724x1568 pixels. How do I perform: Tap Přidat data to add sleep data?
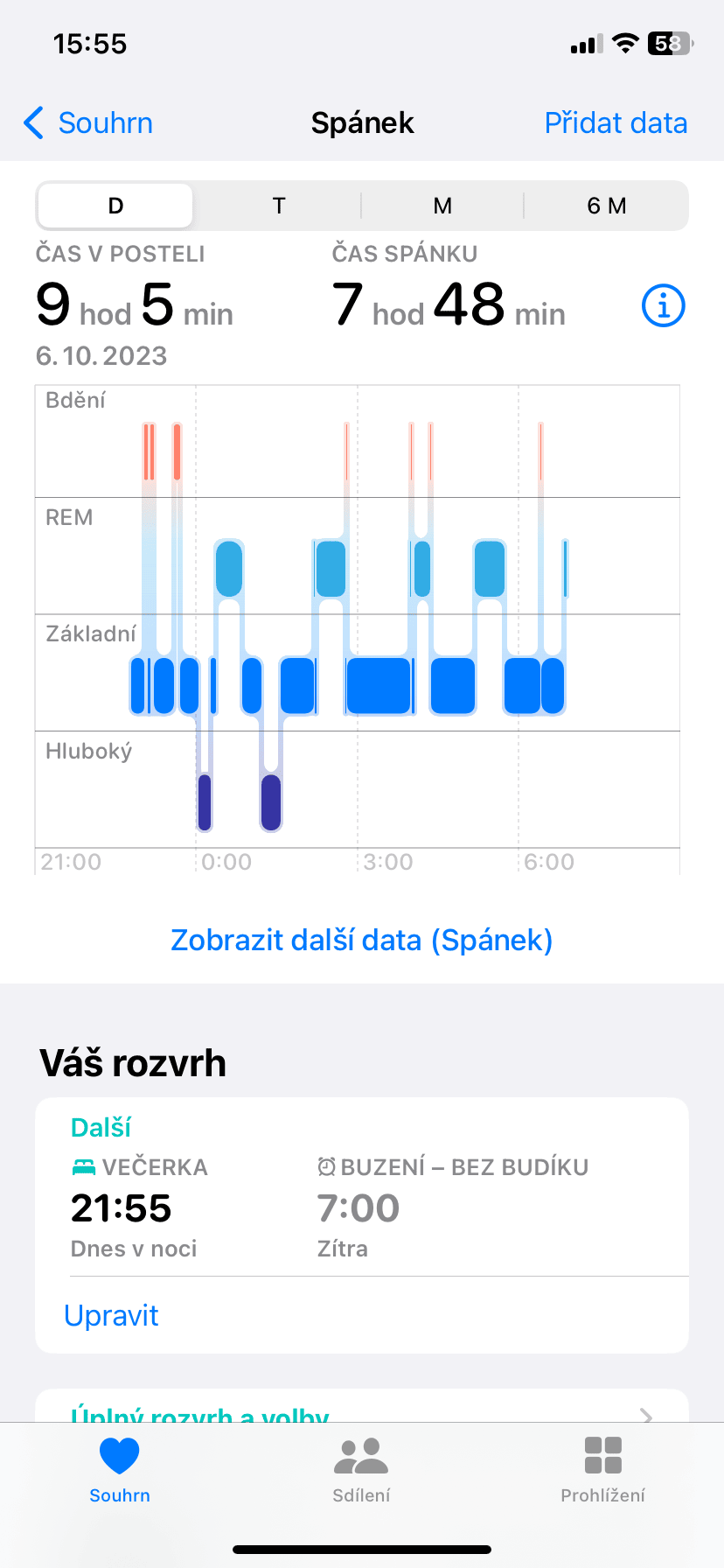tap(616, 123)
